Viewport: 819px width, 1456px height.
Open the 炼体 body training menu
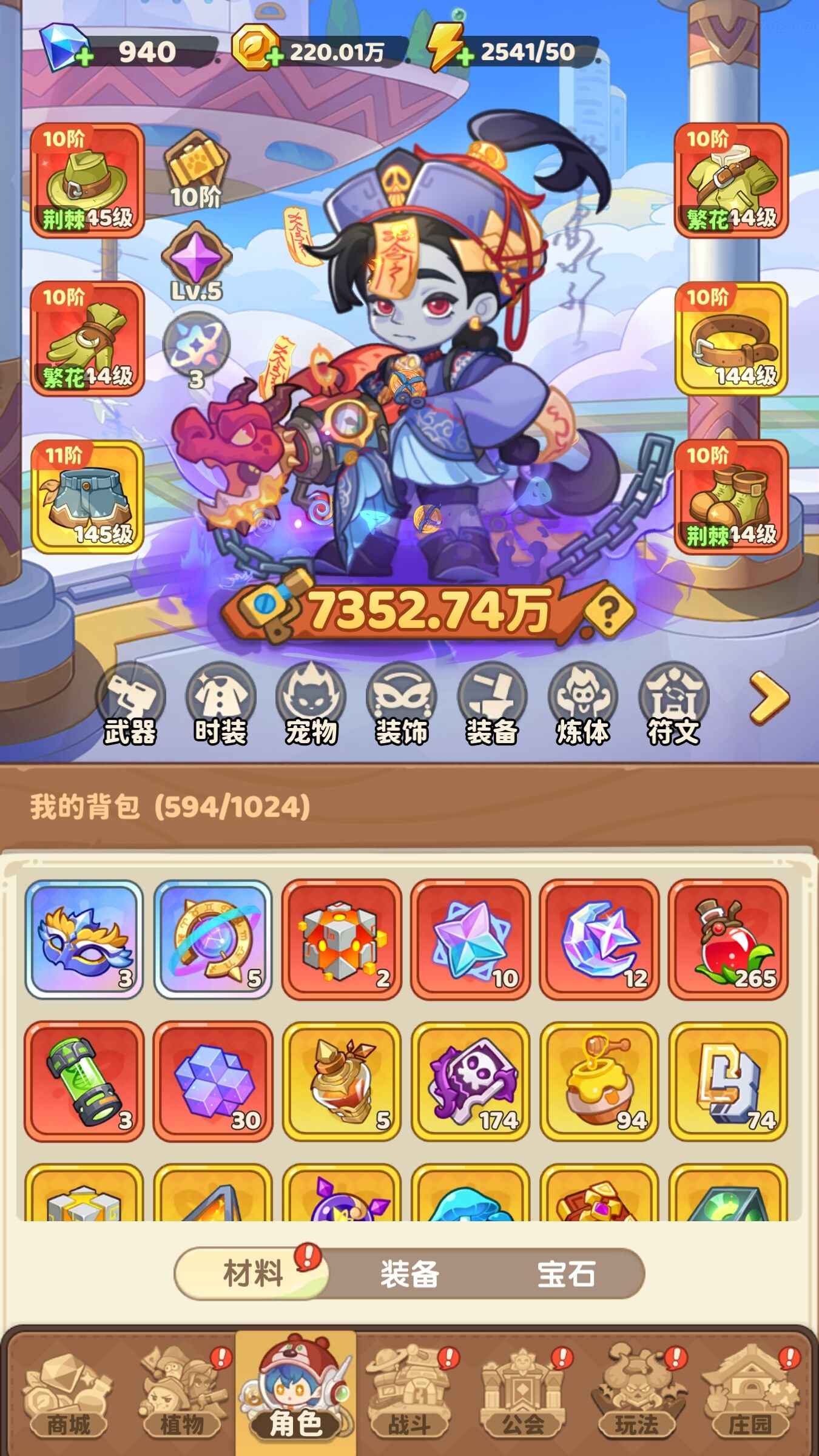582,704
